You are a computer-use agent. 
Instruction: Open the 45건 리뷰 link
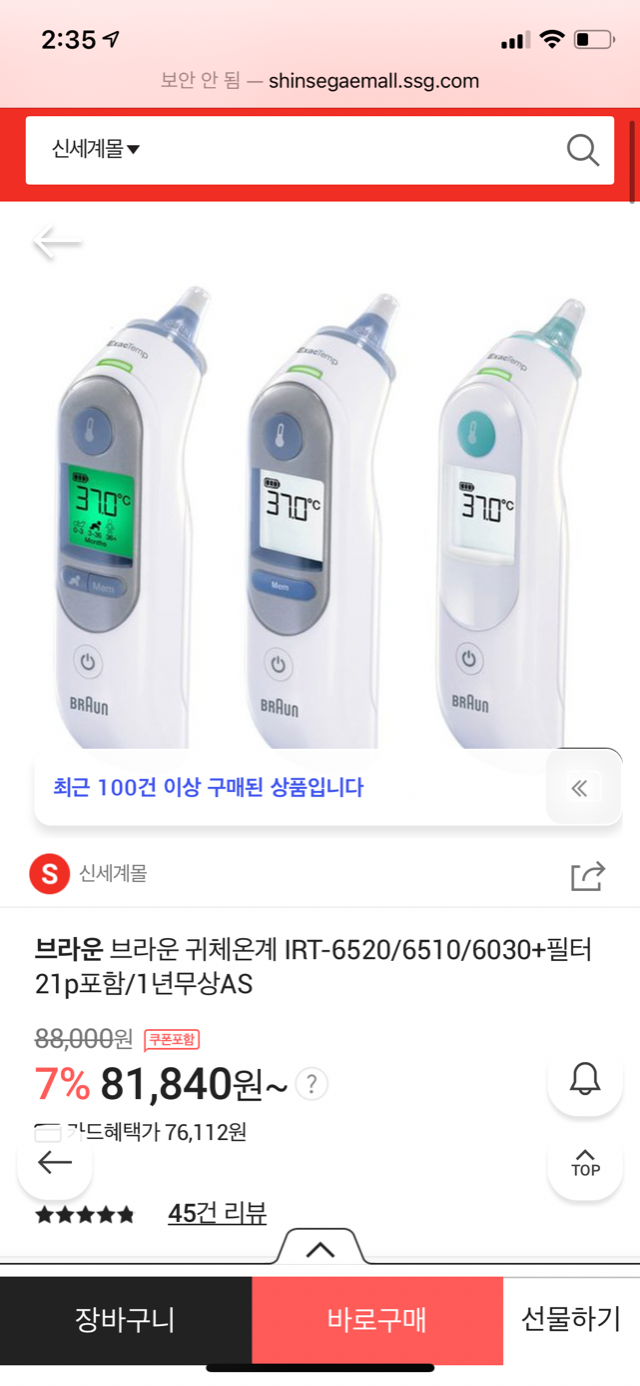click(x=217, y=1213)
